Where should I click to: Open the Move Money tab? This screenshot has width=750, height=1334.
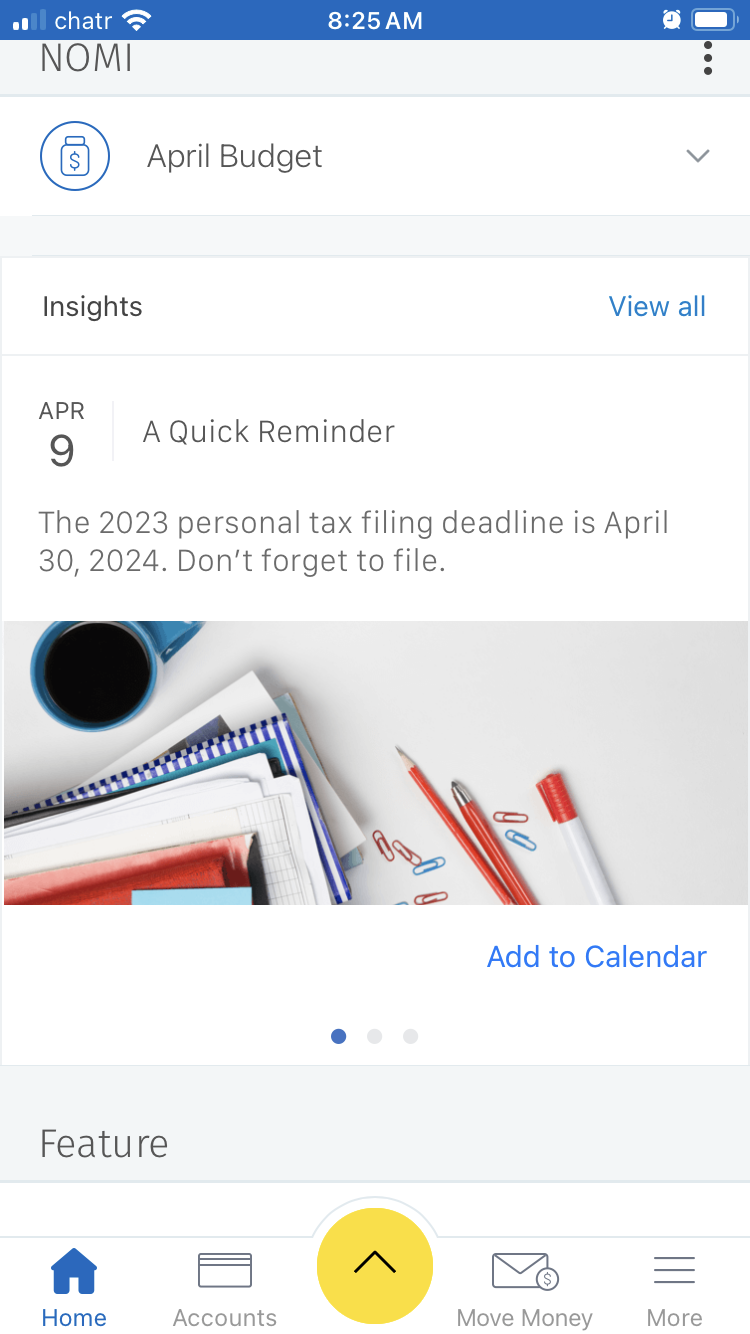click(x=524, y=1288)
